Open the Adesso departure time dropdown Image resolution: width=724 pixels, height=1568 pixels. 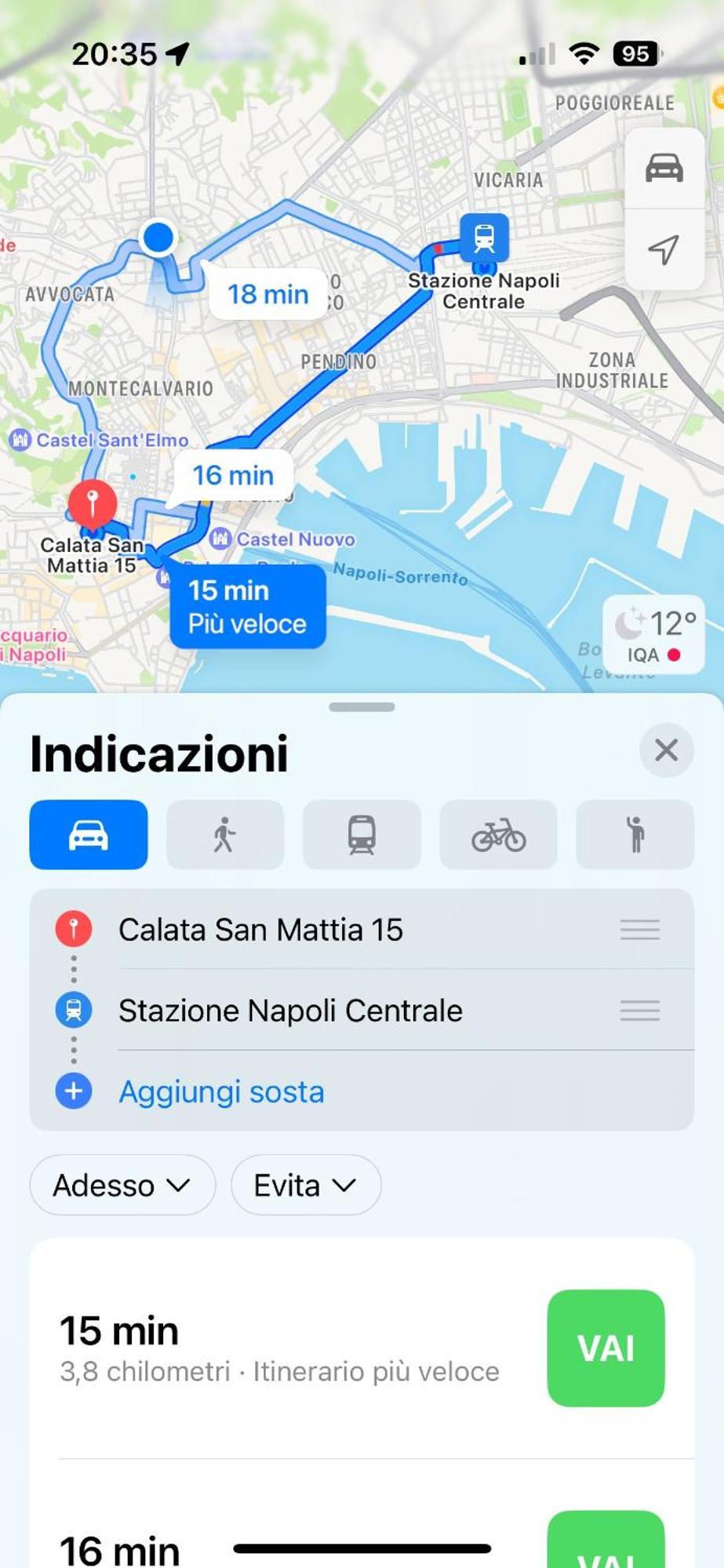(122, 1185)
